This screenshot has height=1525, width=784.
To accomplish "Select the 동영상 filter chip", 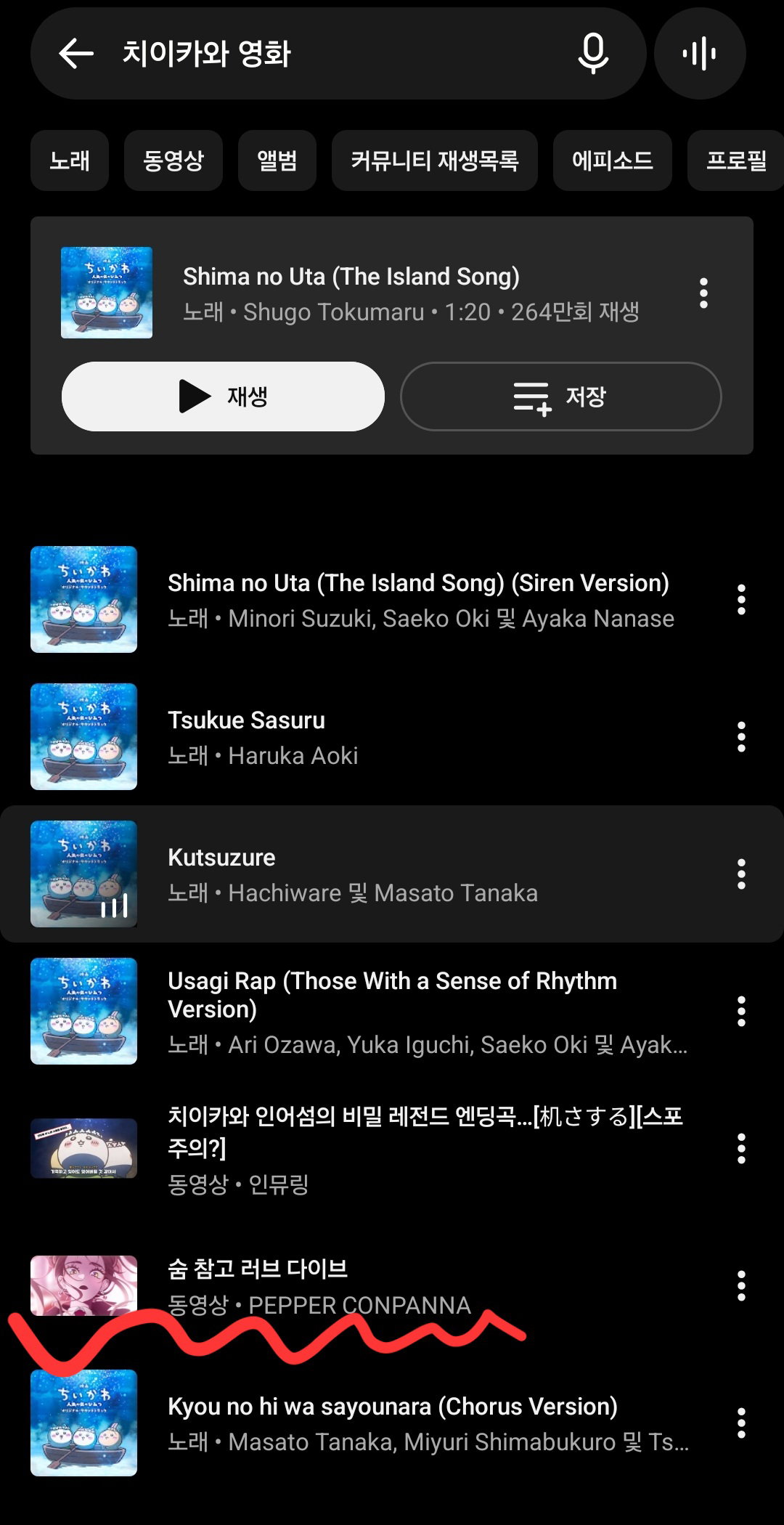I will 173,160.
